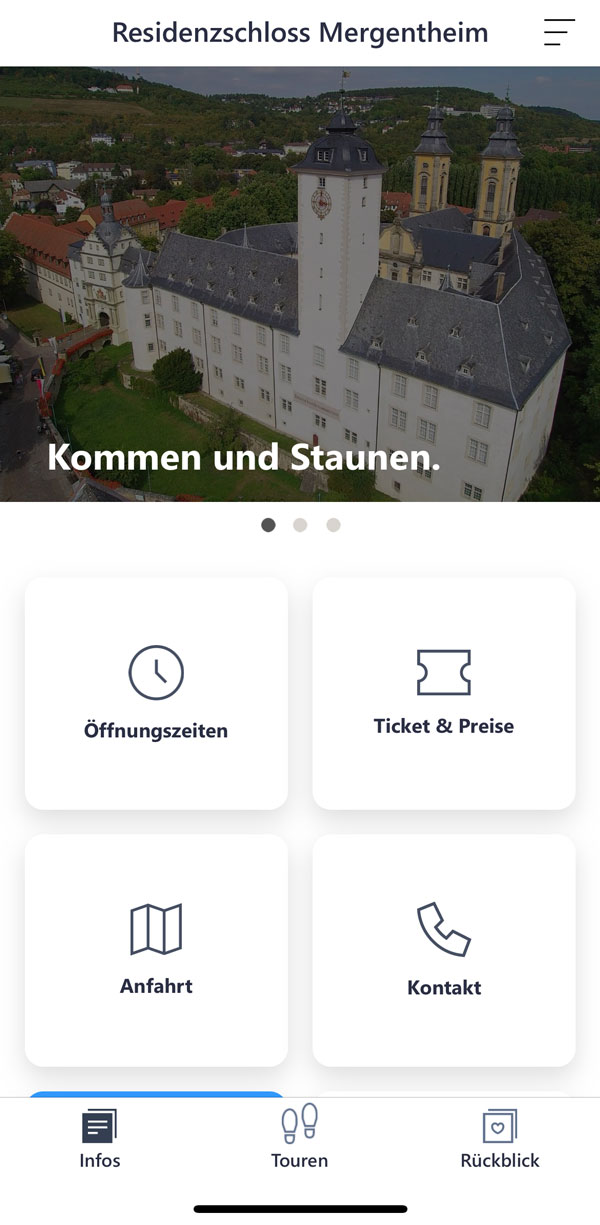This screenshot has width=600, height=1225.
Task: Open the Kontakt card
Action: click(x=444, y=950)
